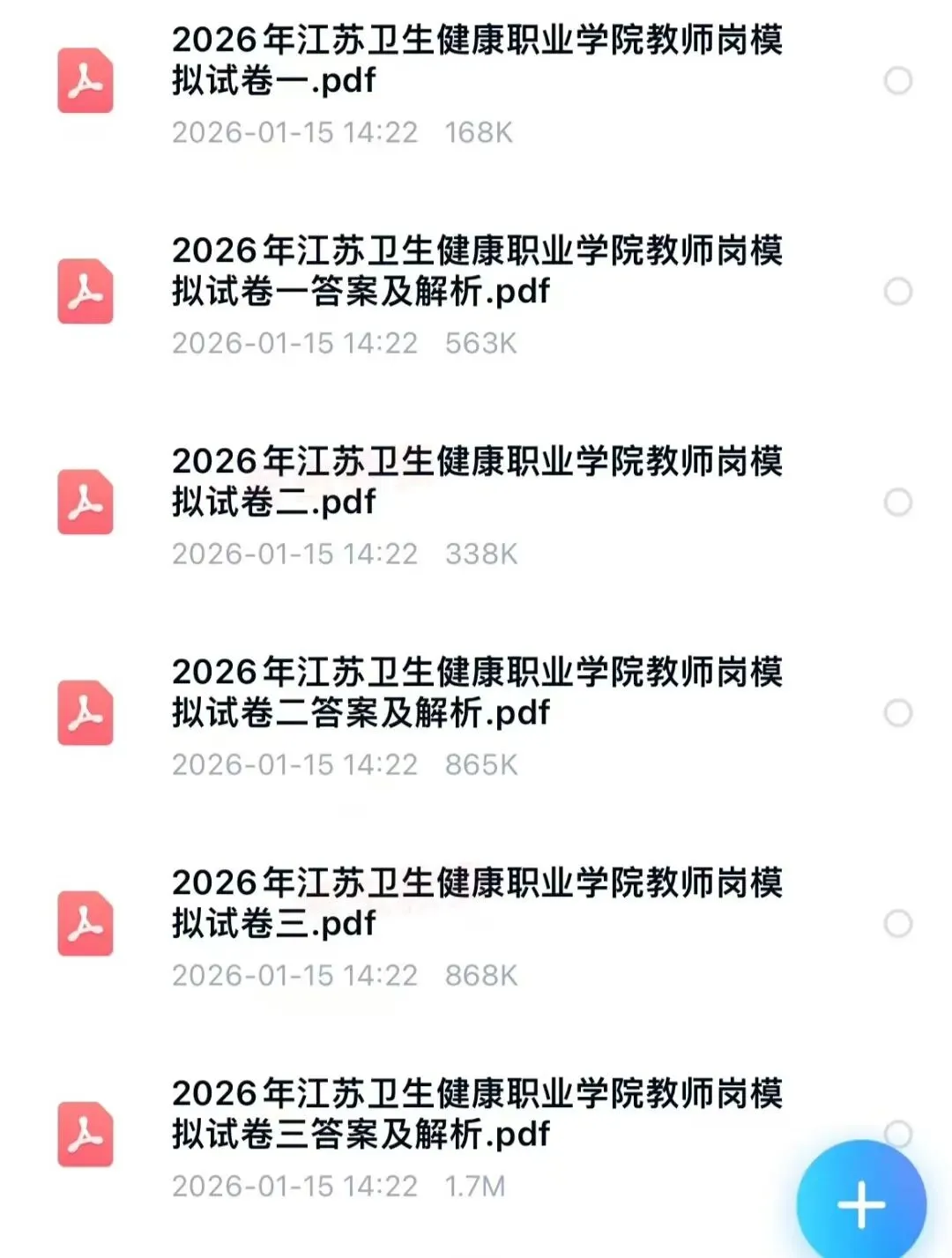Open 模拟试卷一.pdf file
This screenshot has height=1258, width=952.
(x=476, y=60)
